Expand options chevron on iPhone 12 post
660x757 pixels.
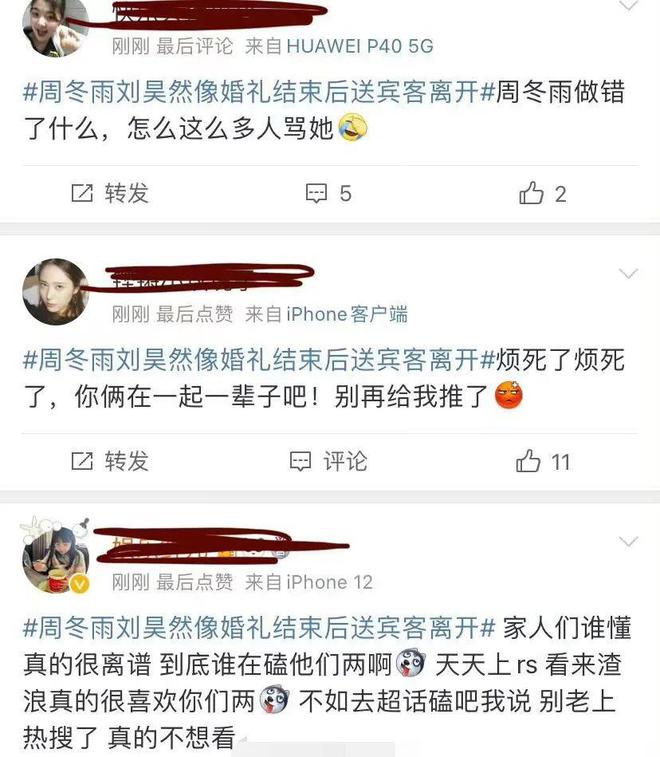pos(628,542)
